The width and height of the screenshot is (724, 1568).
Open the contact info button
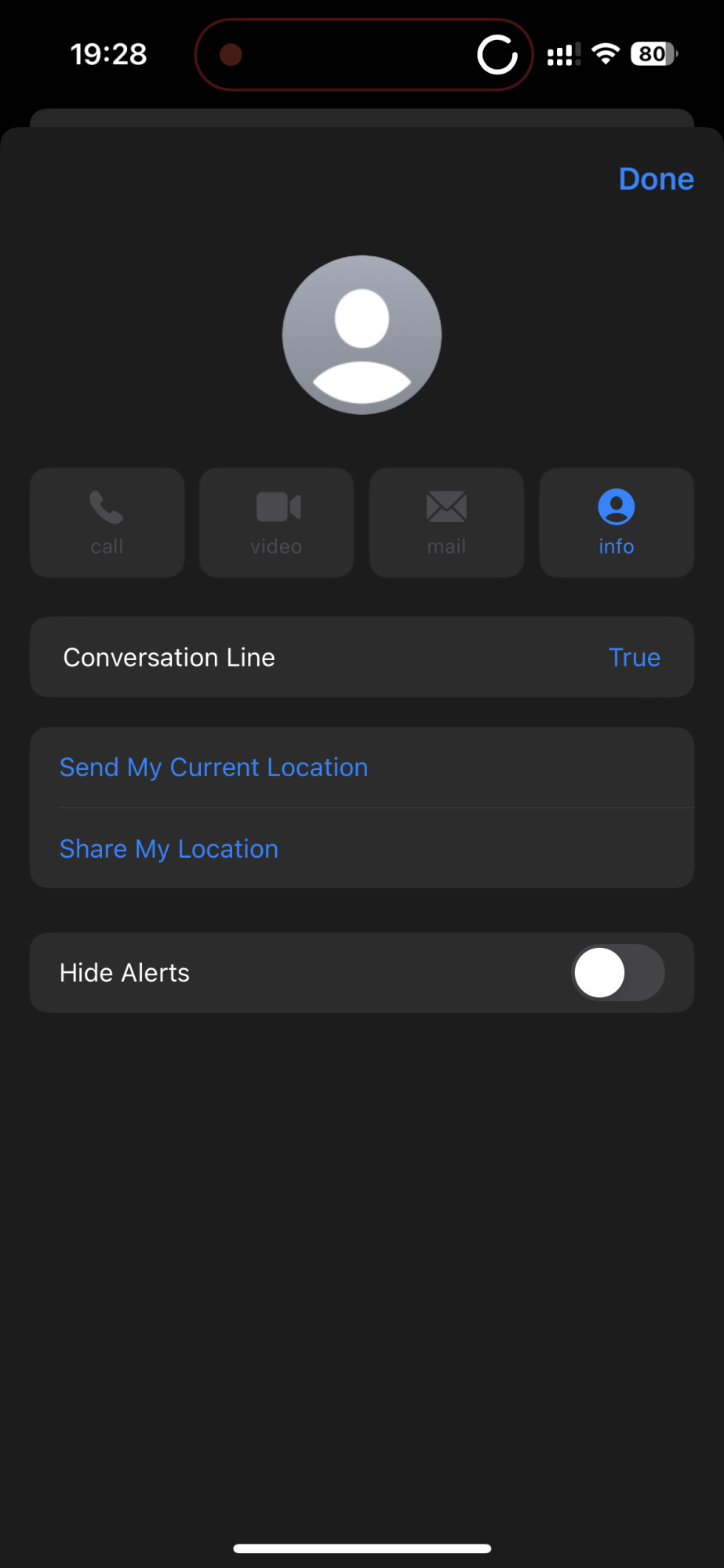click(x=616, y=523)
